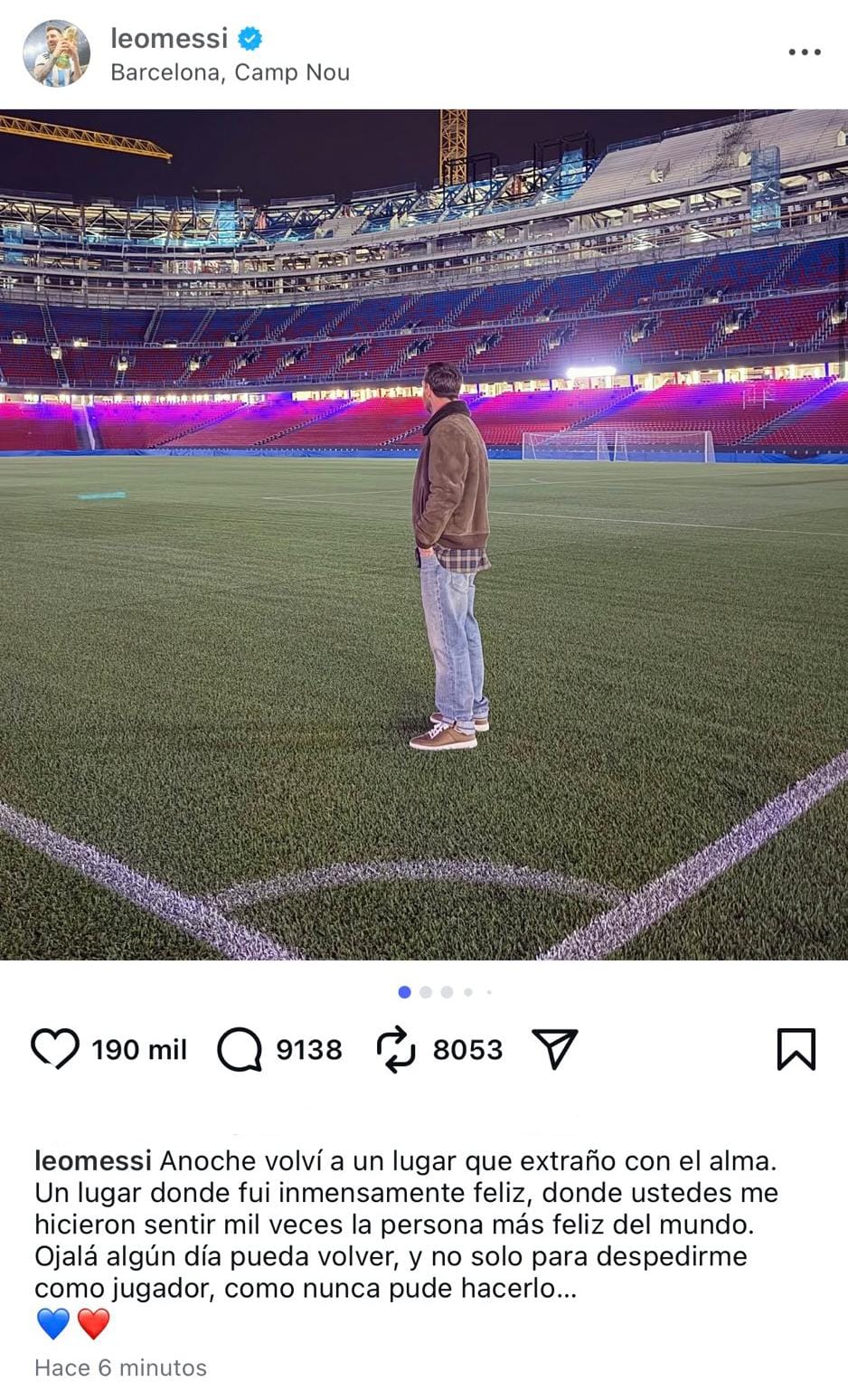Image resolution: width=848 pixels, height=1400 pixels.
Task: Repost this post with the arrows icon
Action: coord(395,1049)
